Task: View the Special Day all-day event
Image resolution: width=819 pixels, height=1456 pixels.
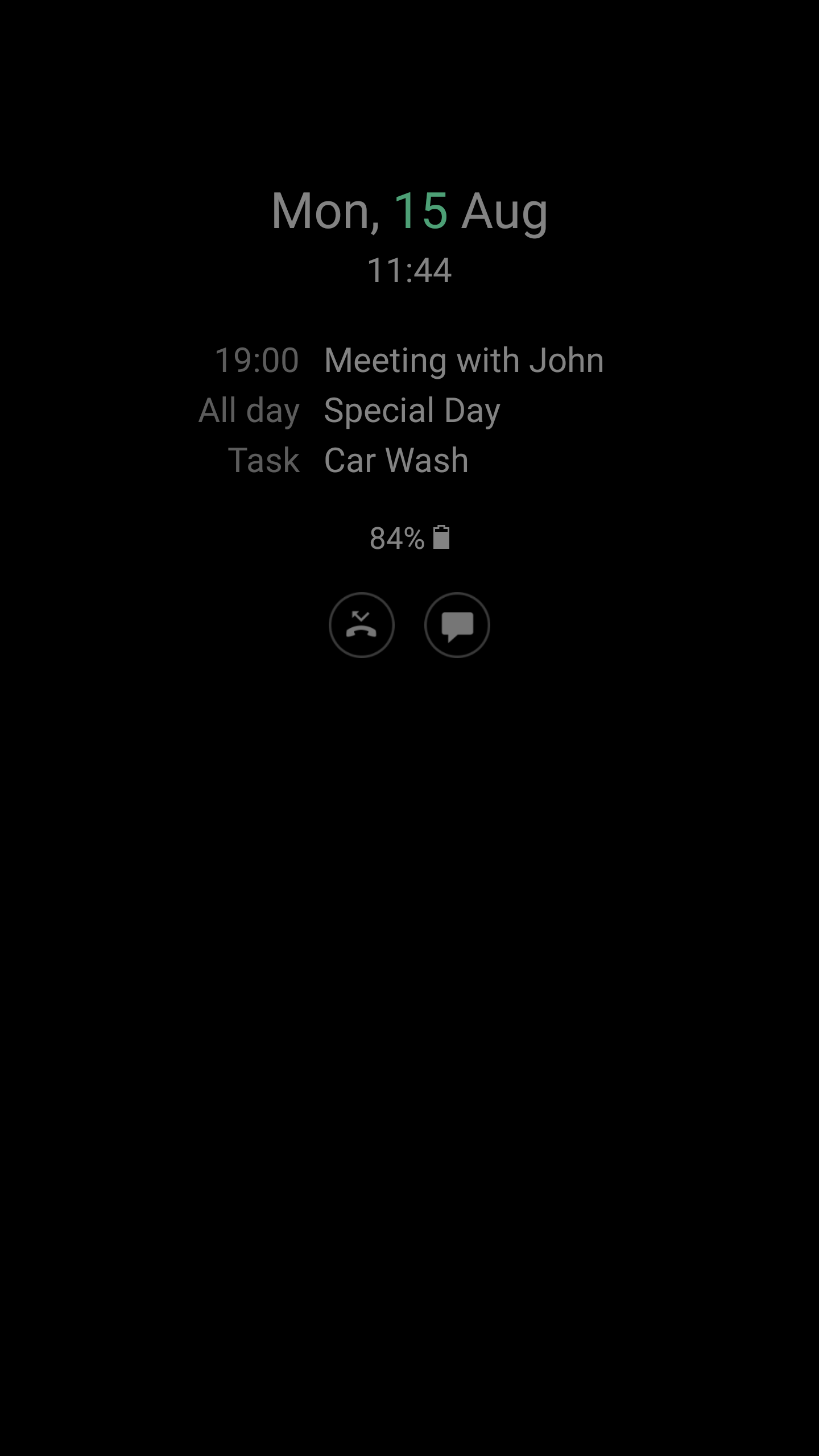Action: pyautogui.click(x=412, y=411)
